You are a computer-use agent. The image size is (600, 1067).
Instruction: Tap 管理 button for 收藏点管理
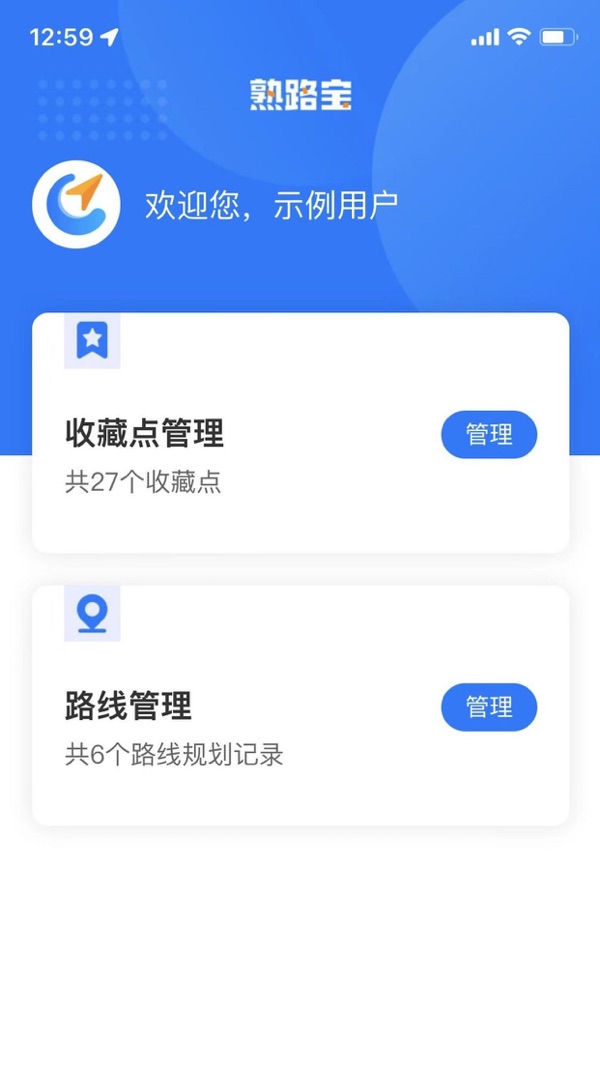point(489,434)
